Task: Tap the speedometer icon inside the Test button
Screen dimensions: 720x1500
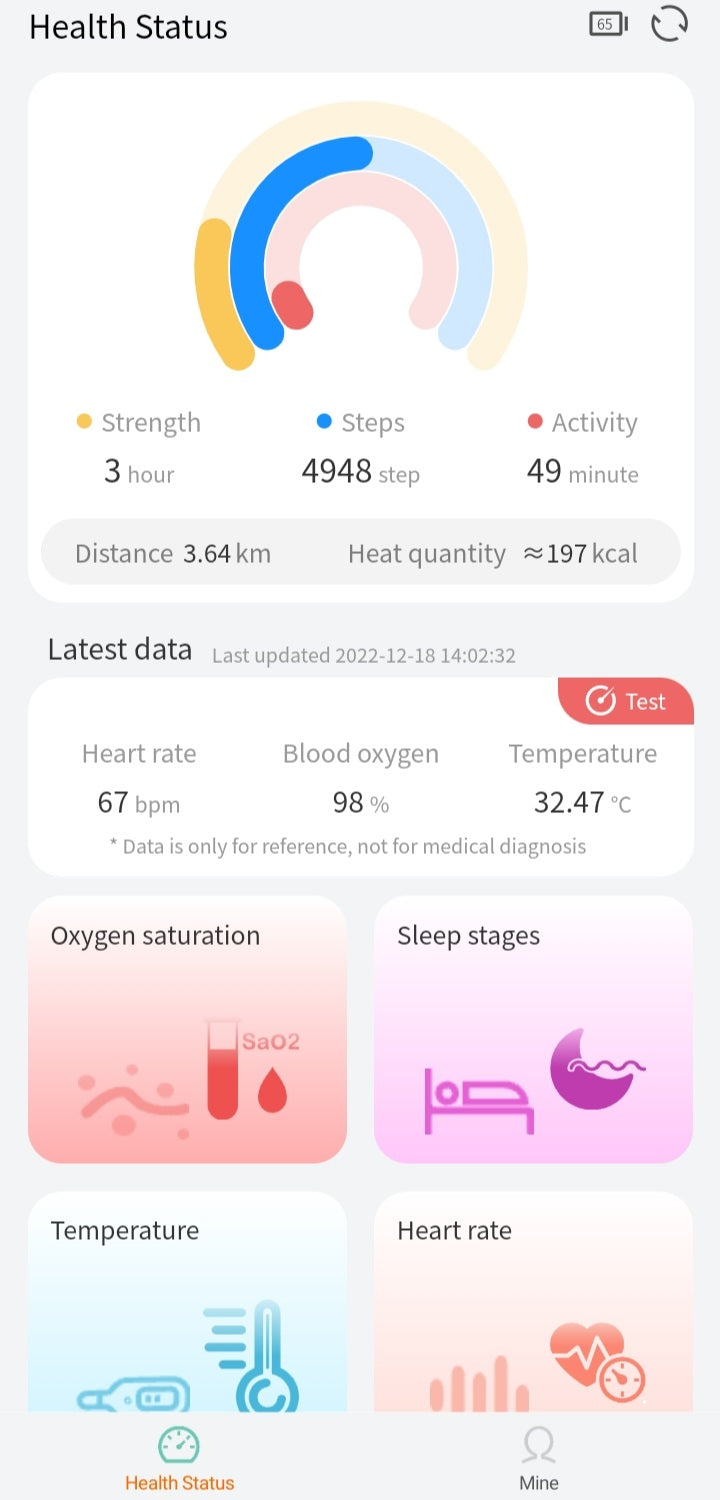Action: [599, 701]
